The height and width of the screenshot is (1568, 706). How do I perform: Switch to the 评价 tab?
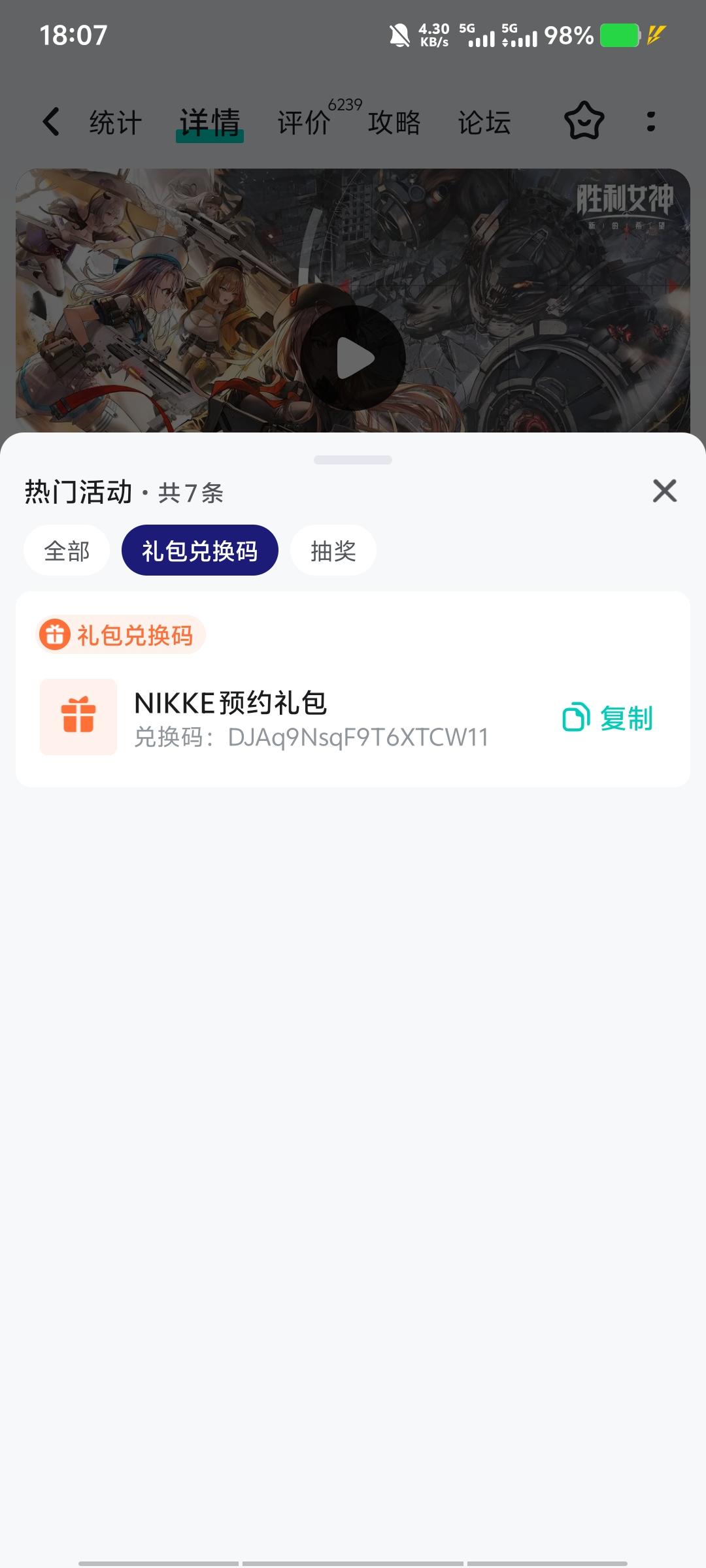click(x=304, y=122)
